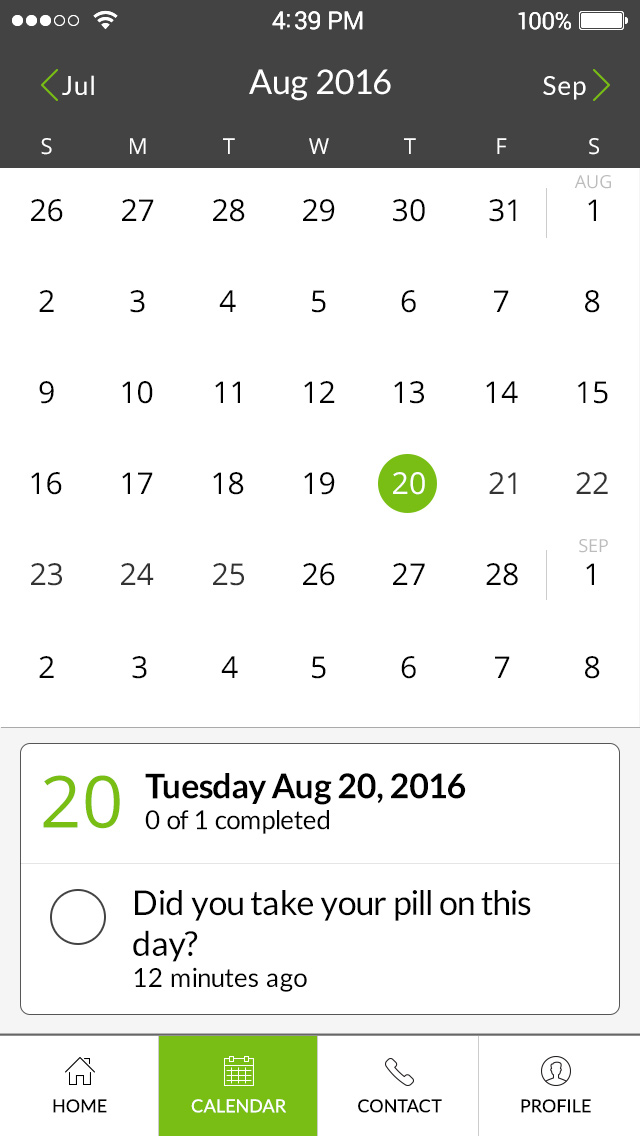Switch to the Home tab

tap(79, 1086)
